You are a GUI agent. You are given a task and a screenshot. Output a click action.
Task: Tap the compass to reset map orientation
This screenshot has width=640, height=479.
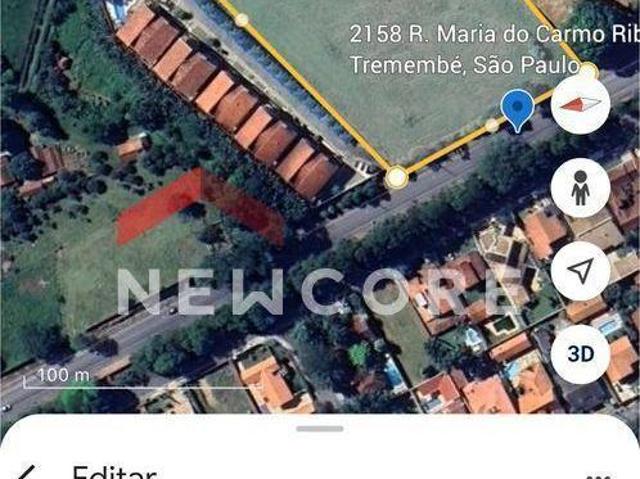point(581,107)
